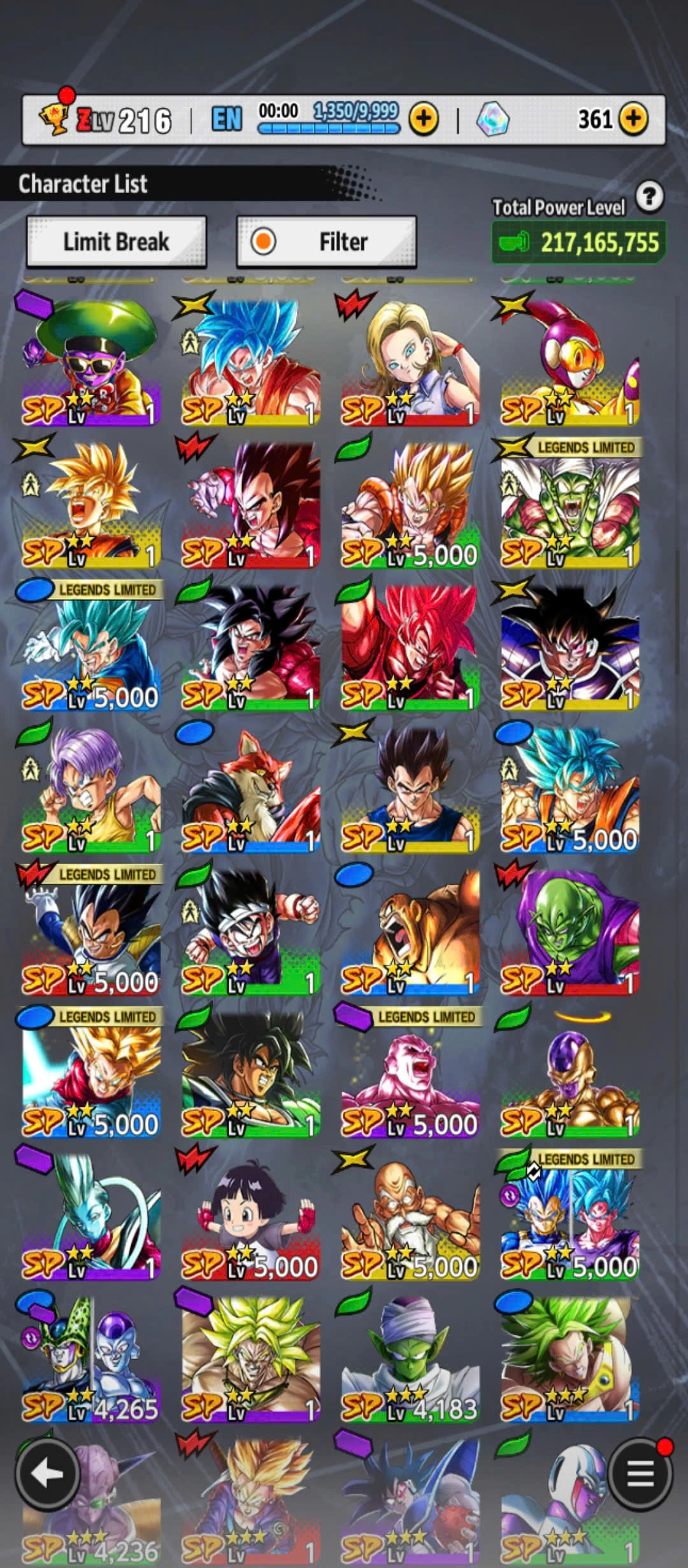The image size is (688, 1568).
Task: Open the hamburger menu button
Action: pos(640,1474)
